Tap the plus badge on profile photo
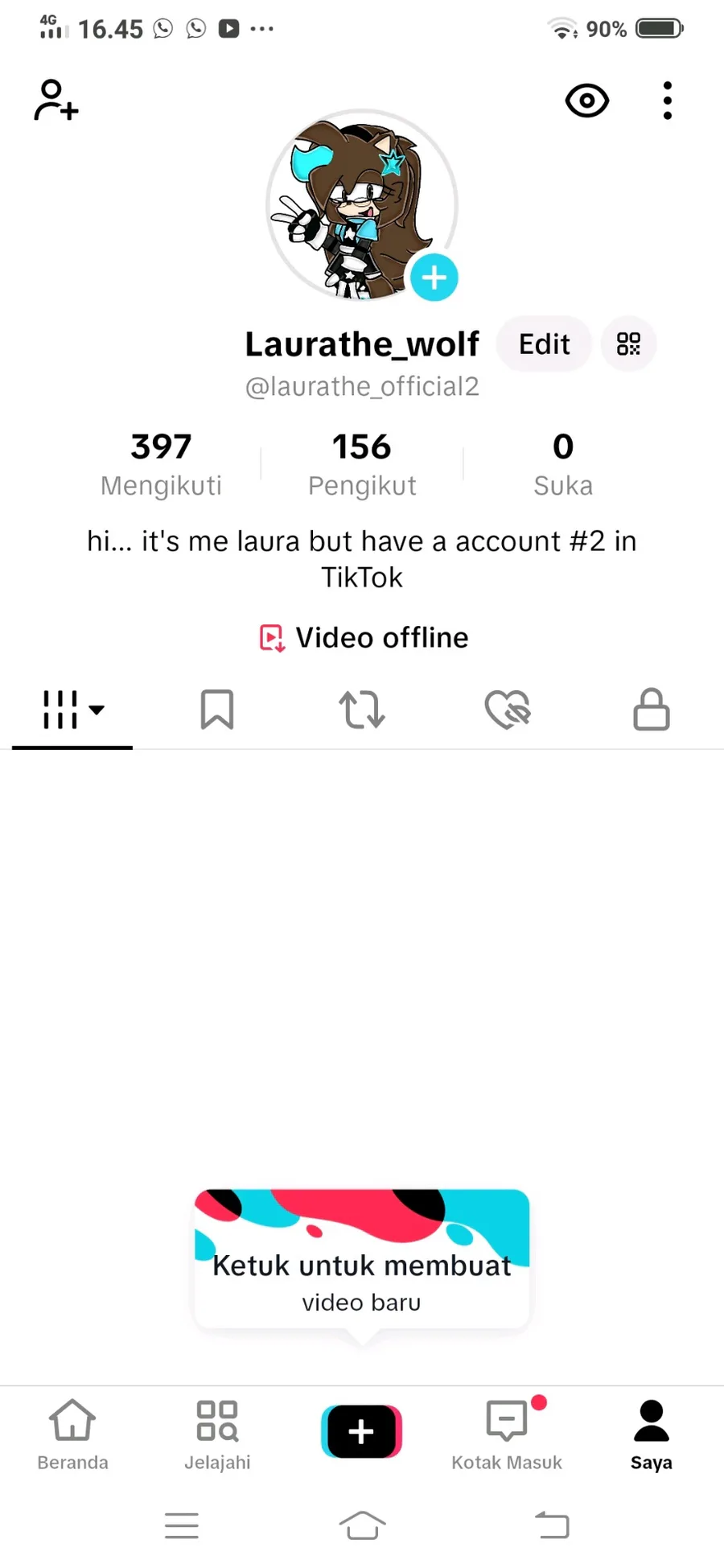 coord(434,278)
